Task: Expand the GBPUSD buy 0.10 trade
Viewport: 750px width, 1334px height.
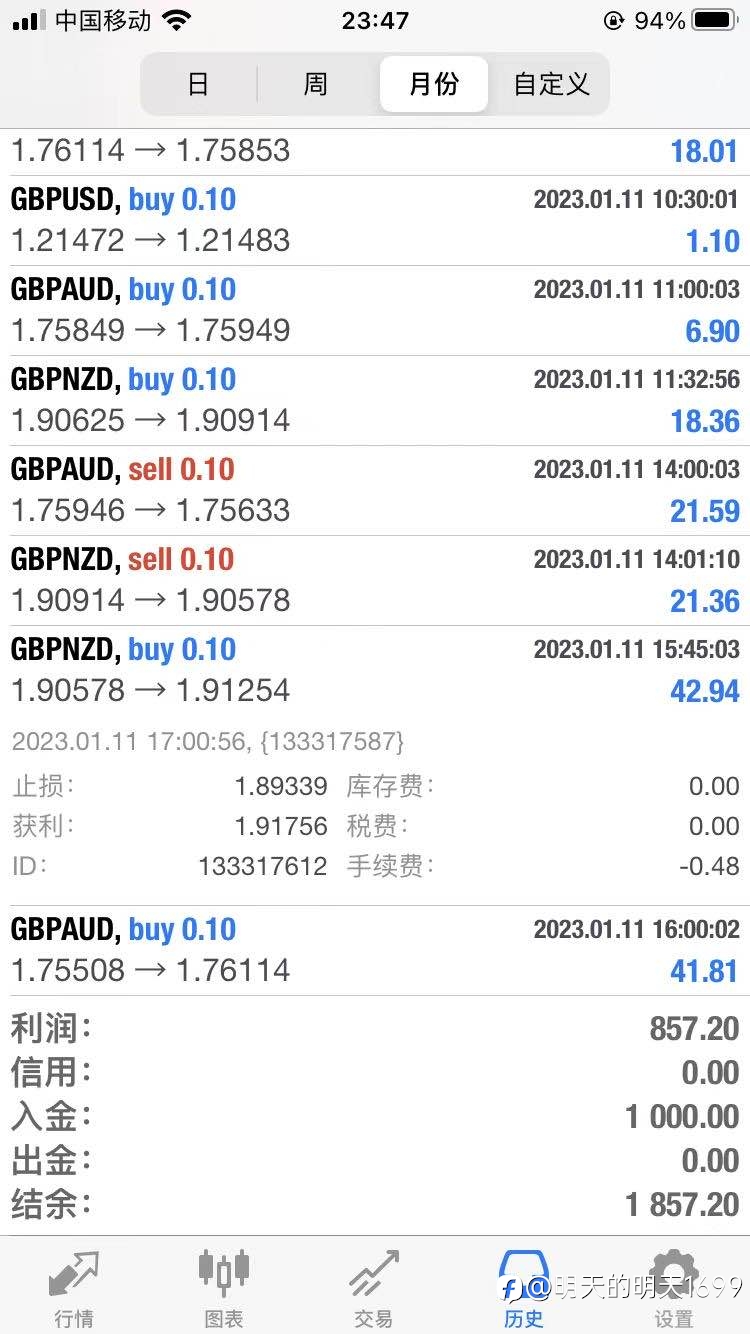Action: click(375, 221)
